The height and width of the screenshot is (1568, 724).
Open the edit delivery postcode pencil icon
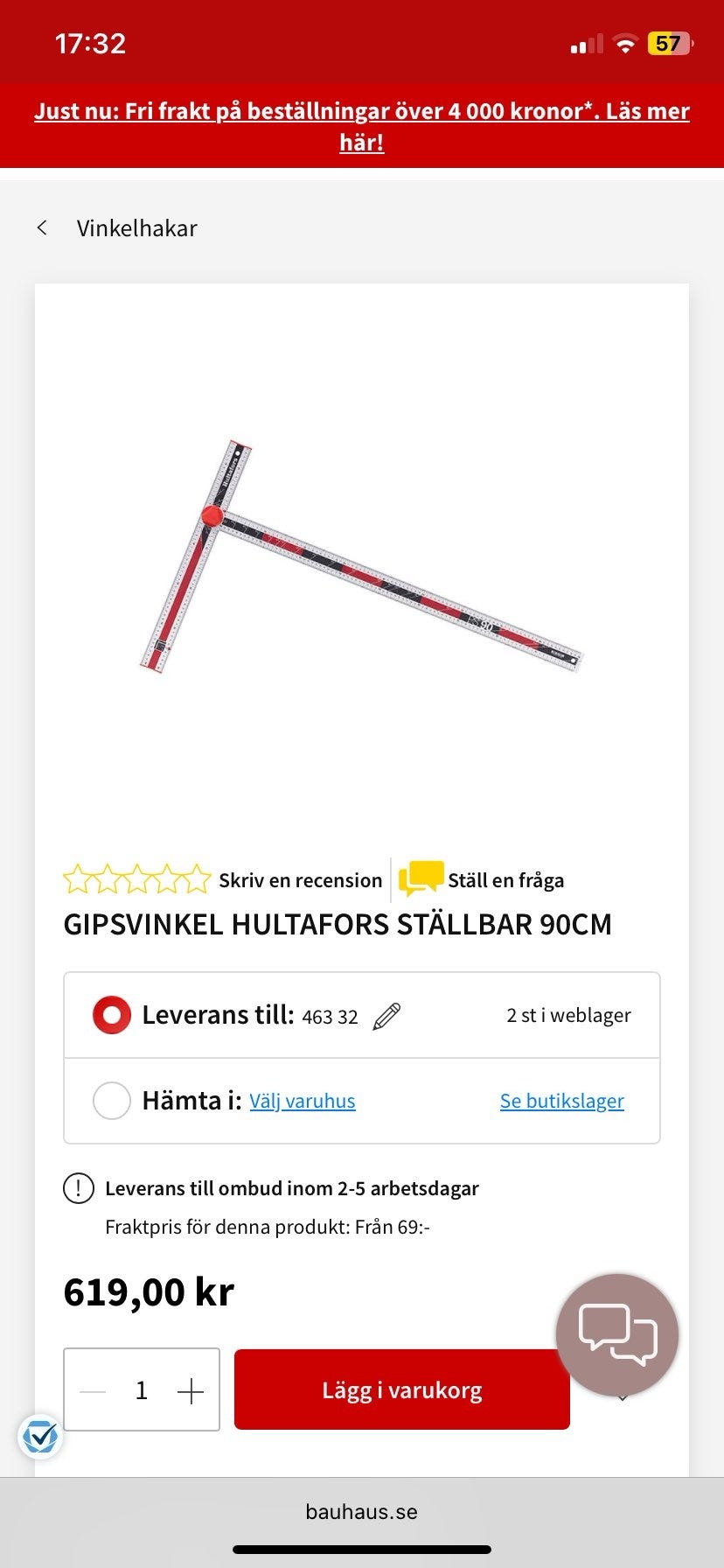coord(386,1015)
